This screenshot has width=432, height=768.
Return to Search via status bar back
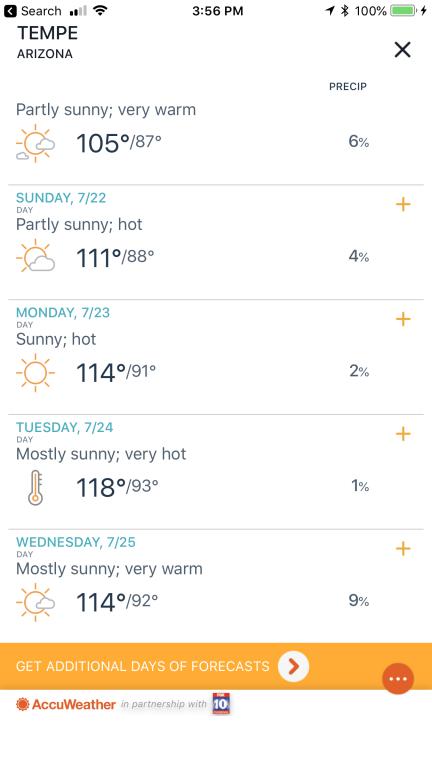pos(33,11)
